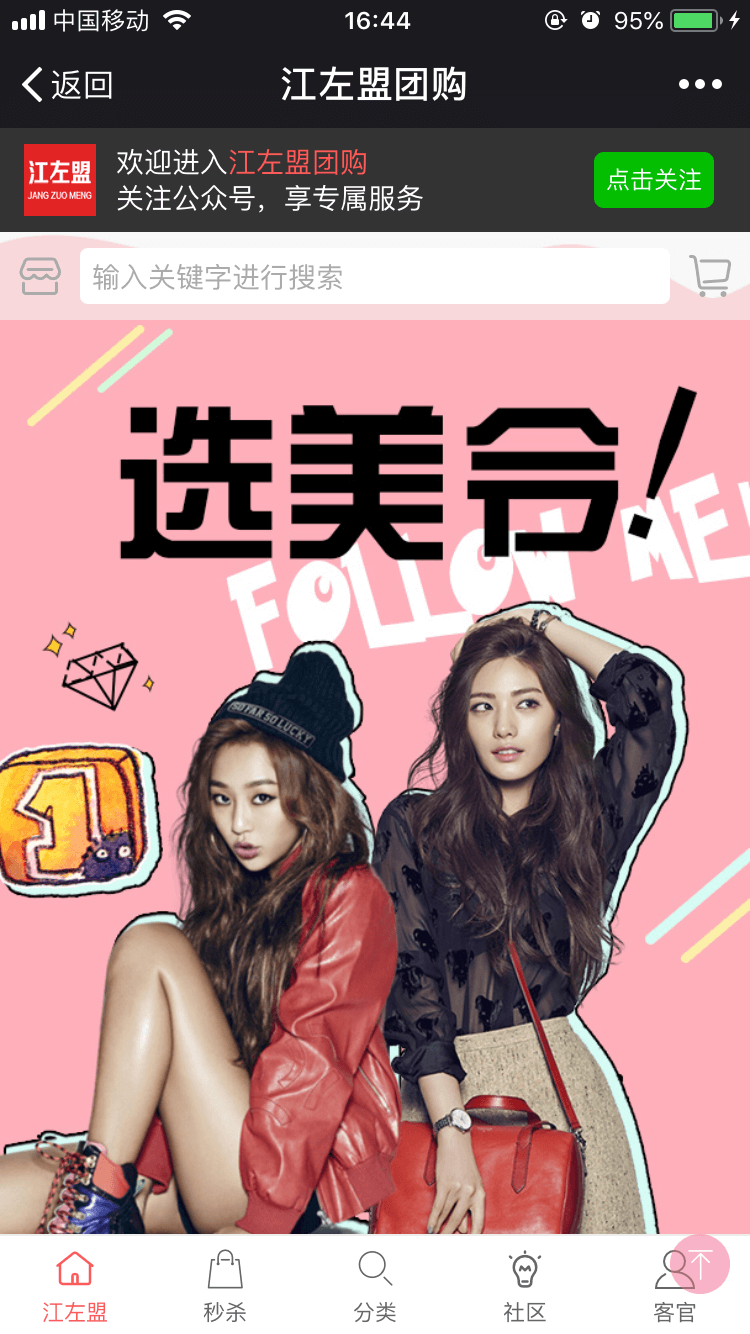The width and height of the screenshot is (750, 1334).
Task: Open the 分类 categories tab
Action: (375, 1286)
